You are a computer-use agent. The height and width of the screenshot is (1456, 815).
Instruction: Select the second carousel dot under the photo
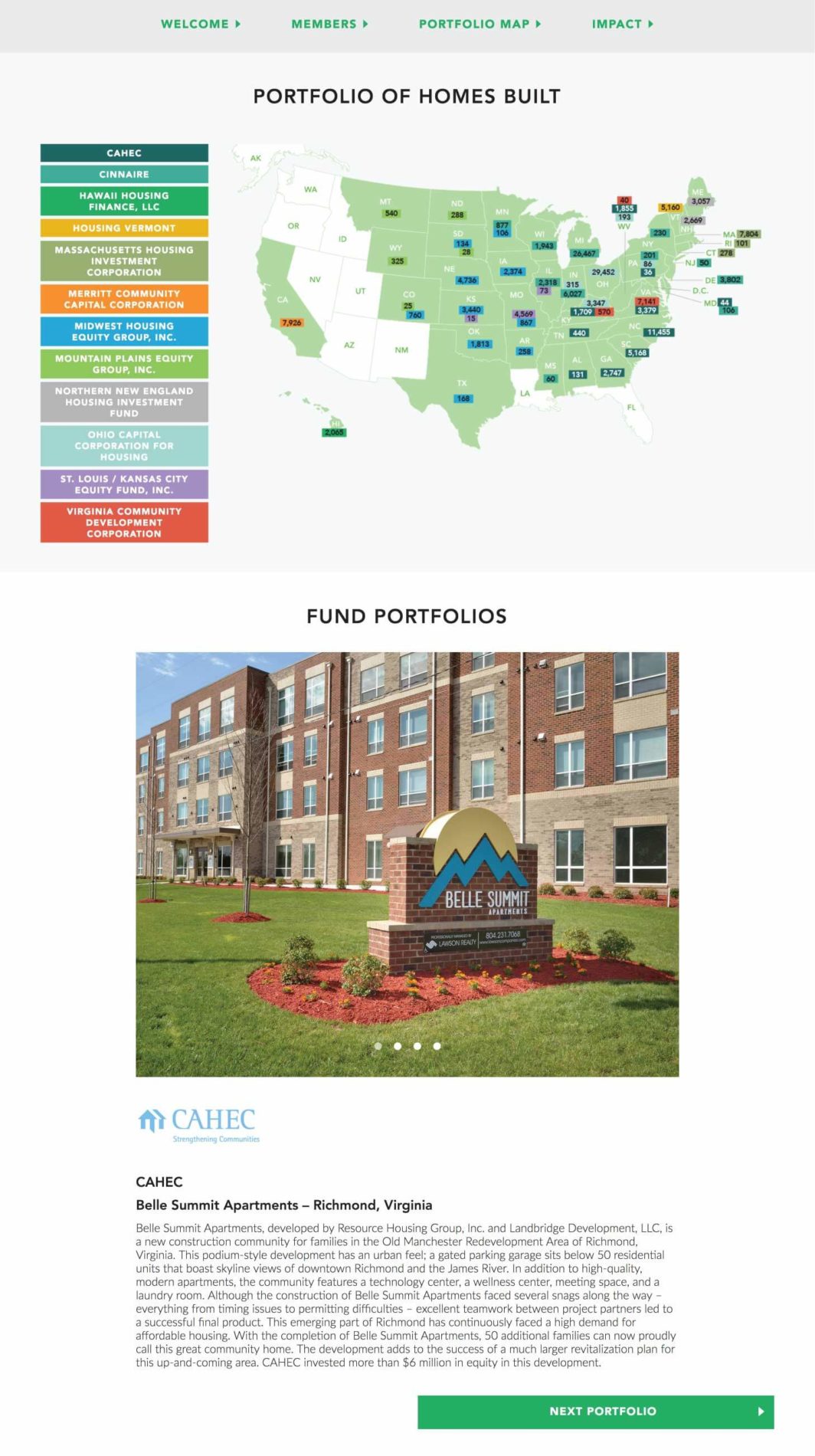[397, 1044]
